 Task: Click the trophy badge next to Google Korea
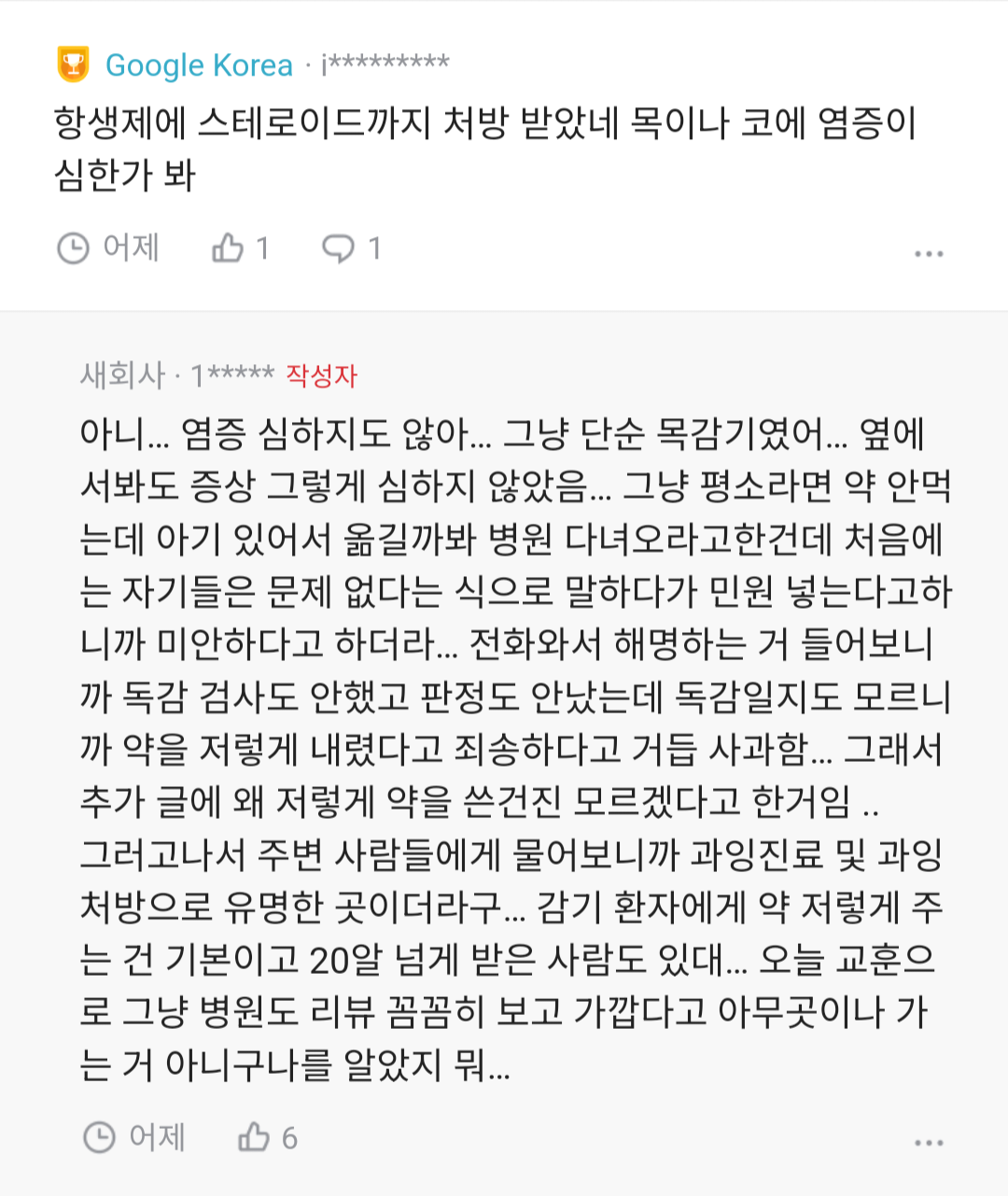73,62
